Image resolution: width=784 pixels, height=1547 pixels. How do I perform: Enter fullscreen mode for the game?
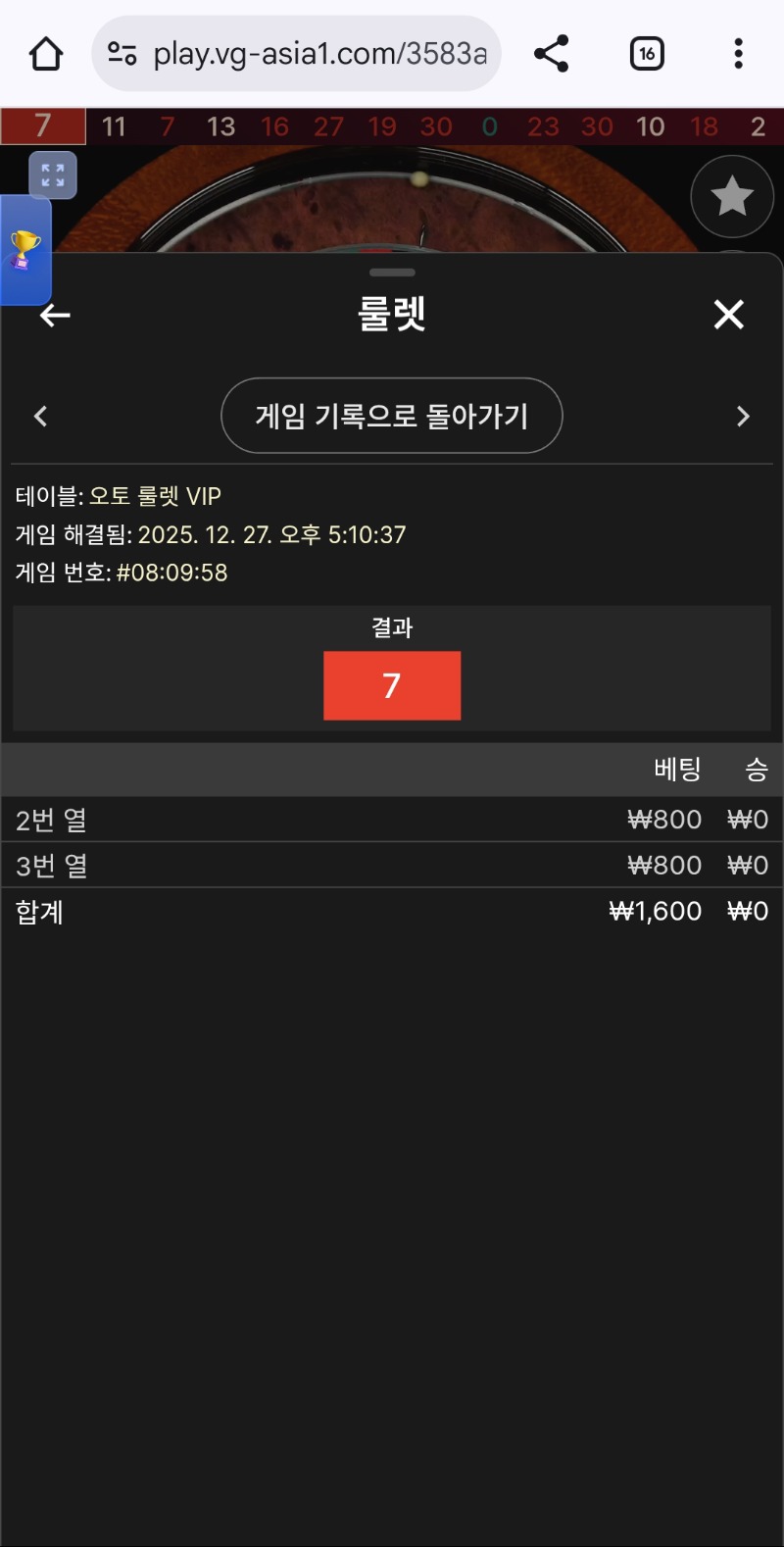[x=53, y=176]
